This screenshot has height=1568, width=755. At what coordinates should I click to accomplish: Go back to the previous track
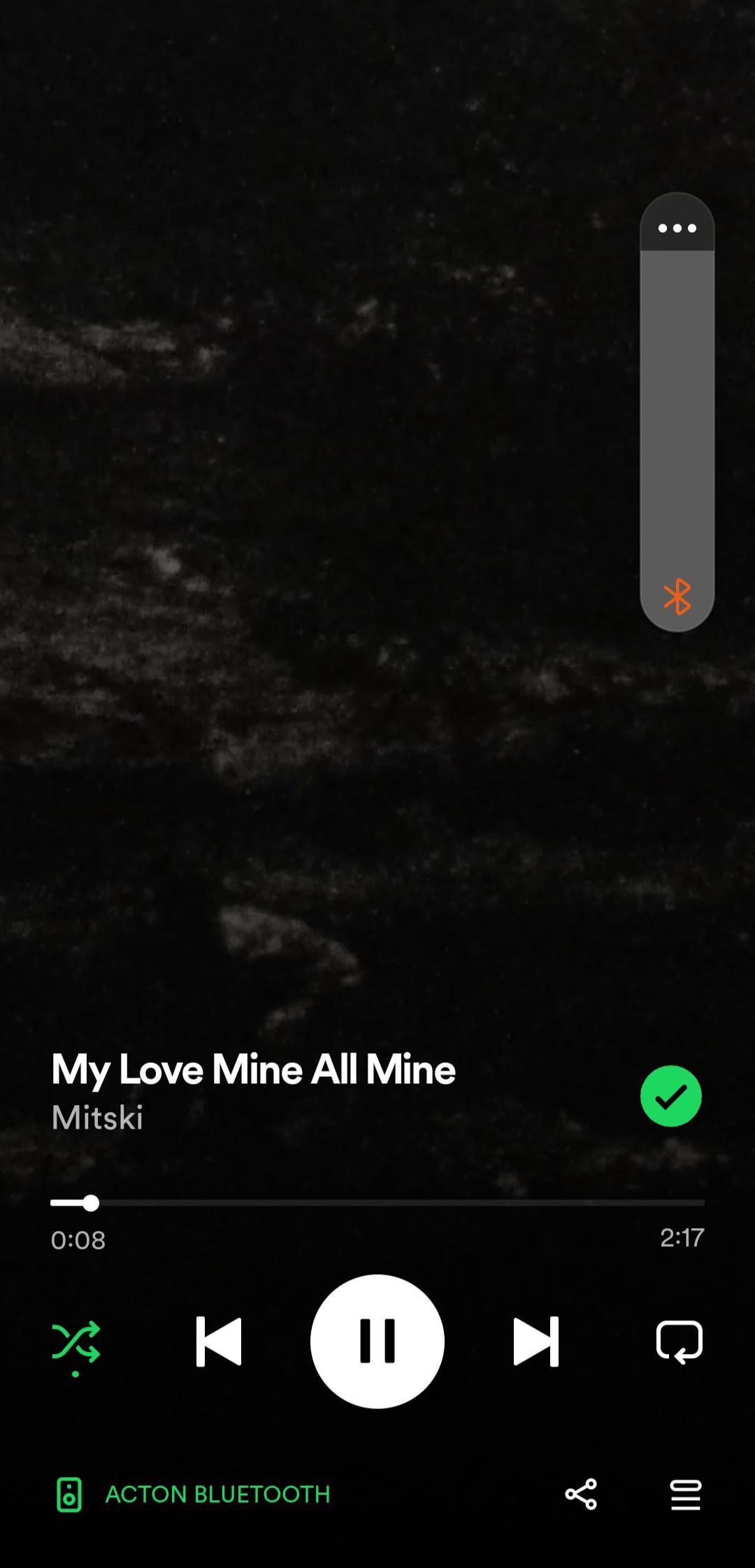pyautogui.click(x=219, y=1341)
